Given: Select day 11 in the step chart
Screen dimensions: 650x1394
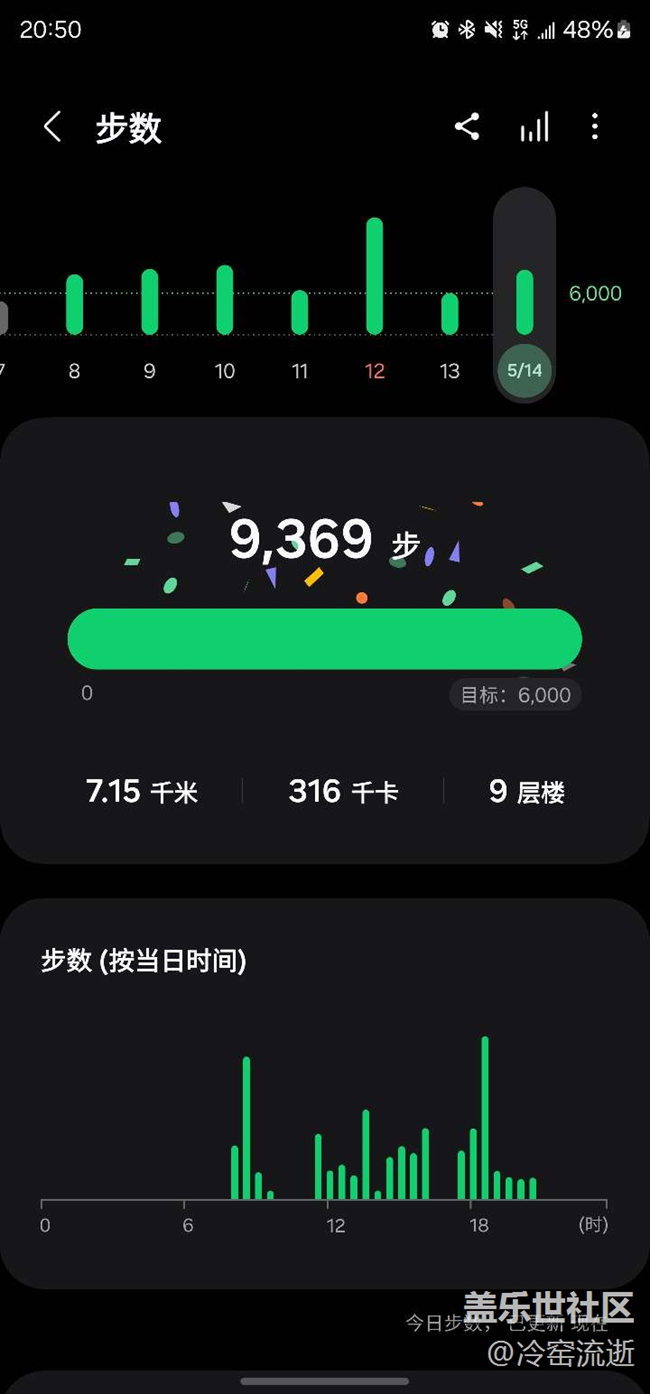Looking at the screenshot, I should coord(300,312).
